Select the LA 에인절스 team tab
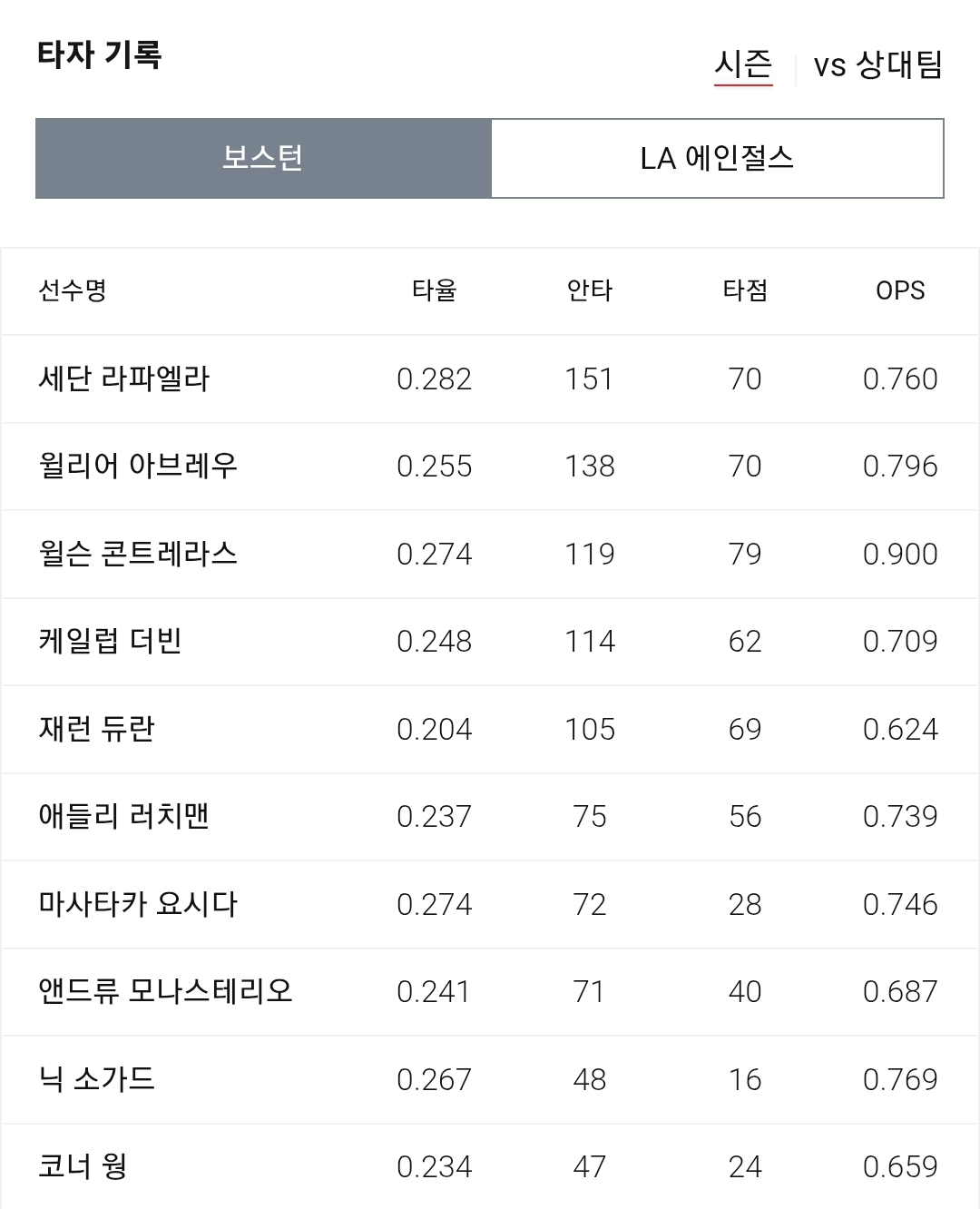This screenshot has width=980, height=1209. (x=717, y=158)
